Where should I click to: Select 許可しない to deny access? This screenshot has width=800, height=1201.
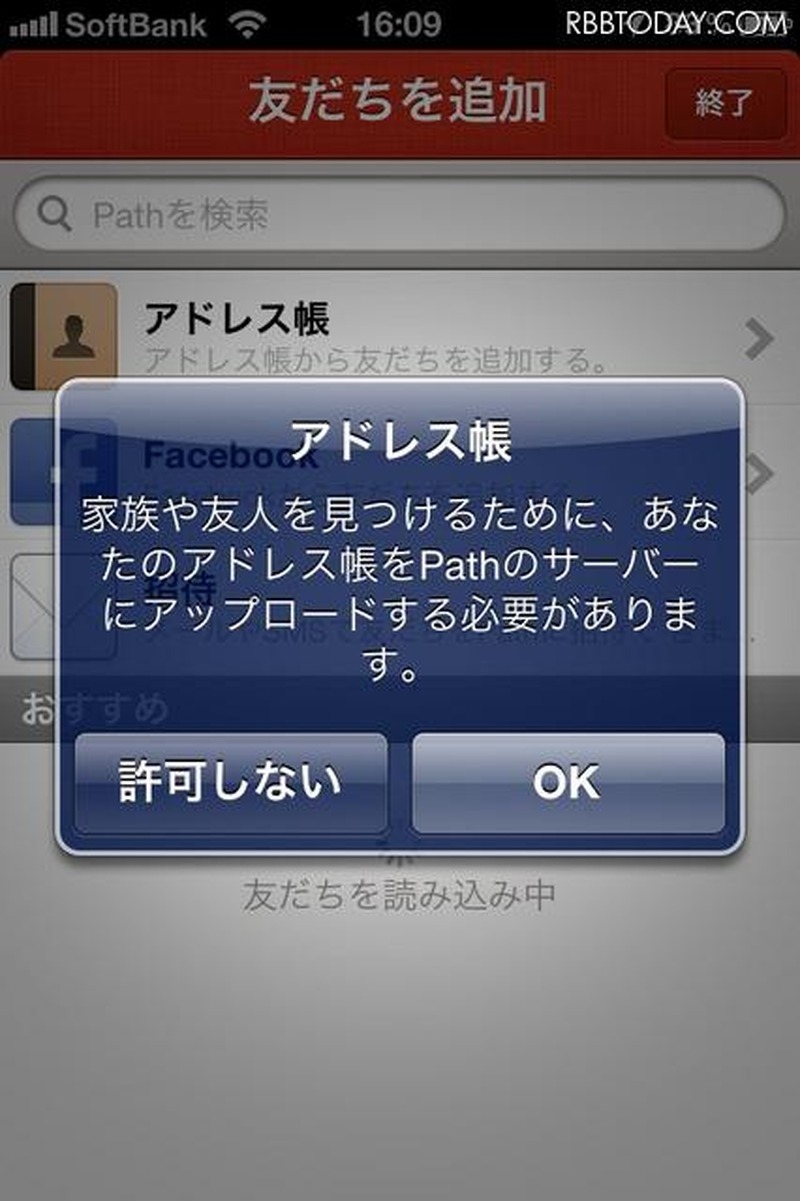[231, 784]
